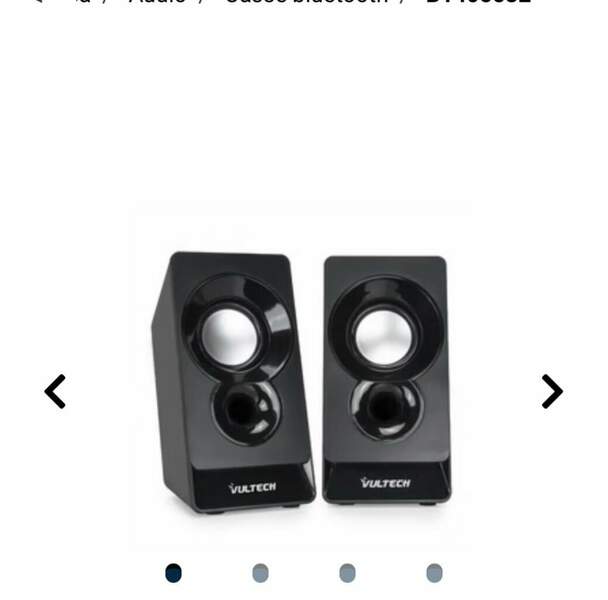Show the next product image
The height and width of the screenshot is (600, 608).
click(552, 392)
